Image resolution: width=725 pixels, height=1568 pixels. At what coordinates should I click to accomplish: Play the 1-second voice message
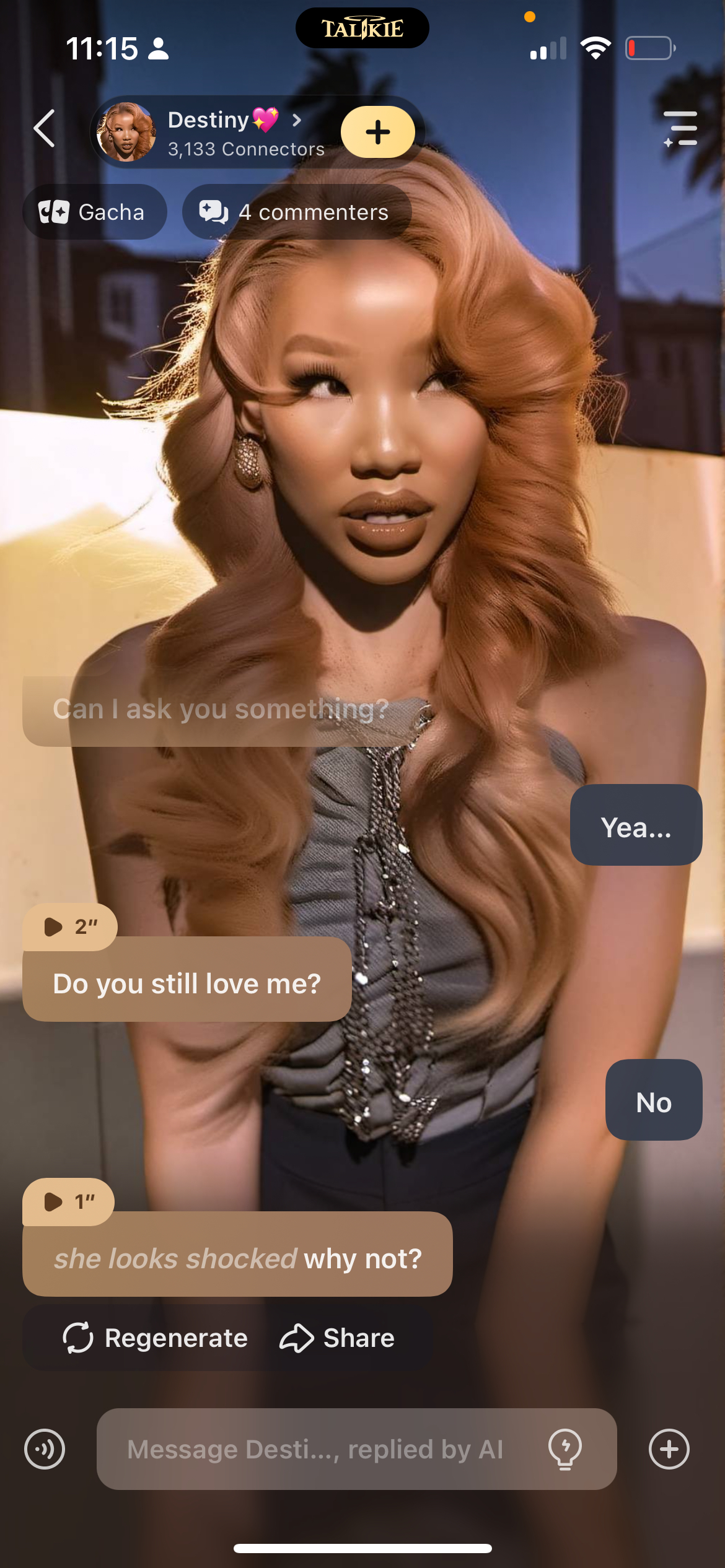tap(68, 1201)
